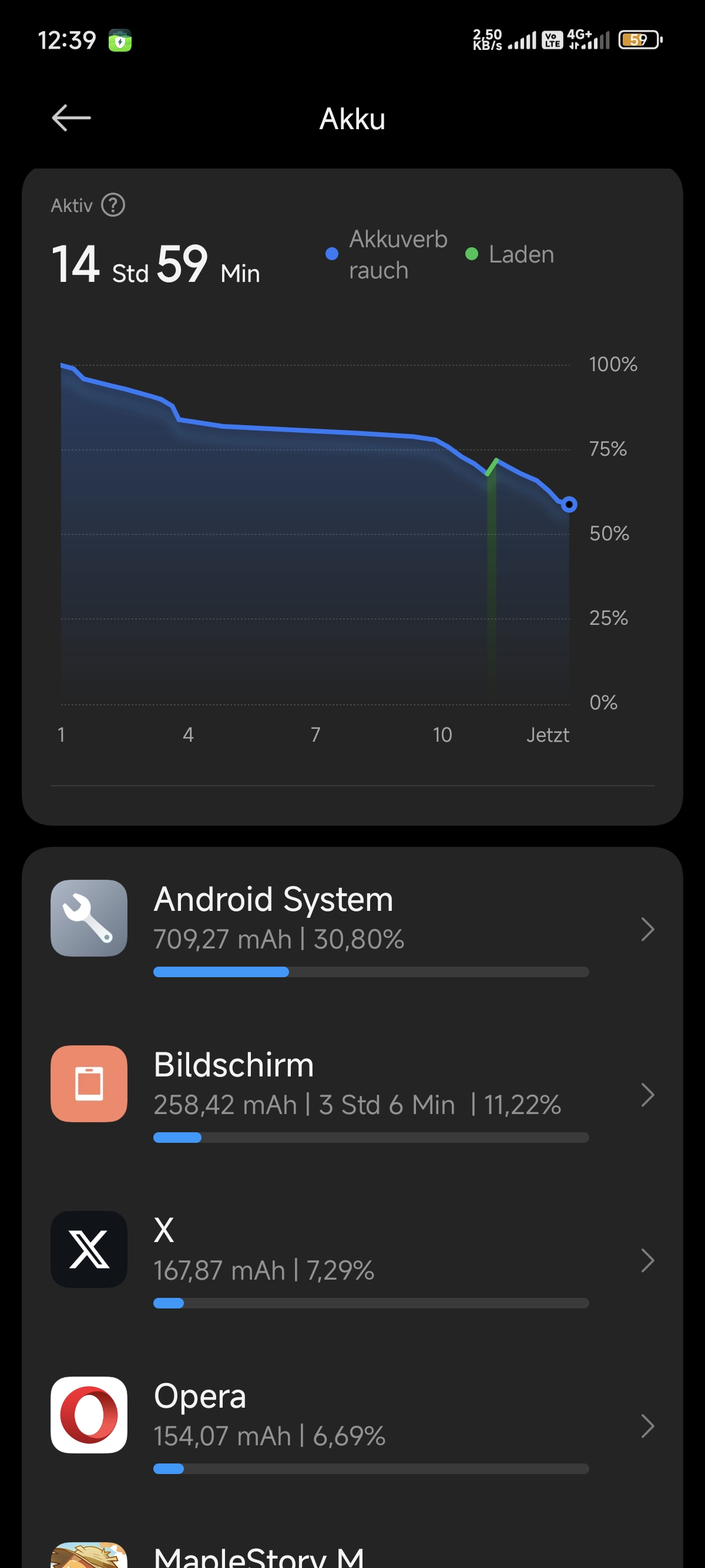This screenshot has height=1568, width=705.
Task: View Bildschirm battery usage details
Action: tap(352, 1095)
